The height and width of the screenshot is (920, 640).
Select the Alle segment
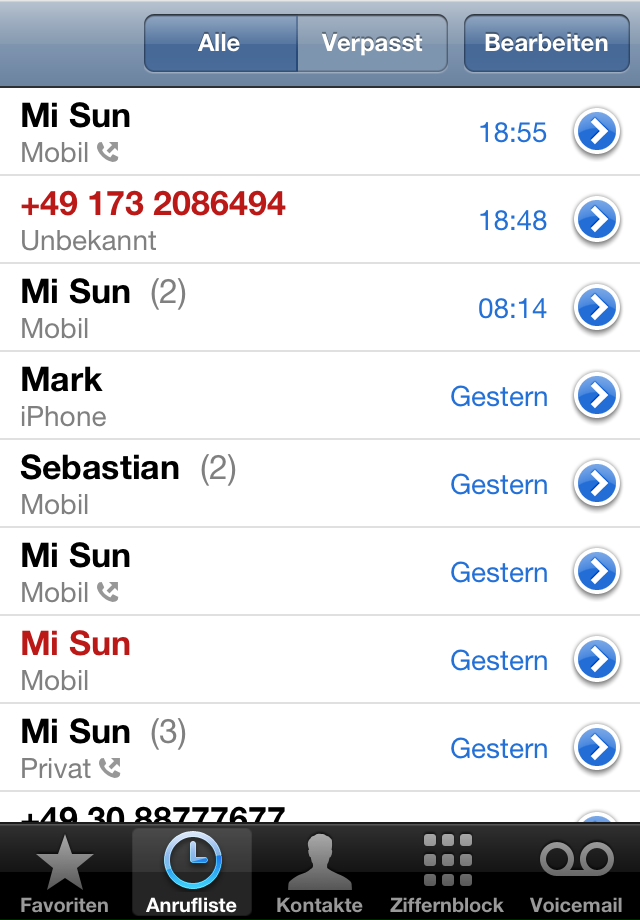(x=220, y=44)
